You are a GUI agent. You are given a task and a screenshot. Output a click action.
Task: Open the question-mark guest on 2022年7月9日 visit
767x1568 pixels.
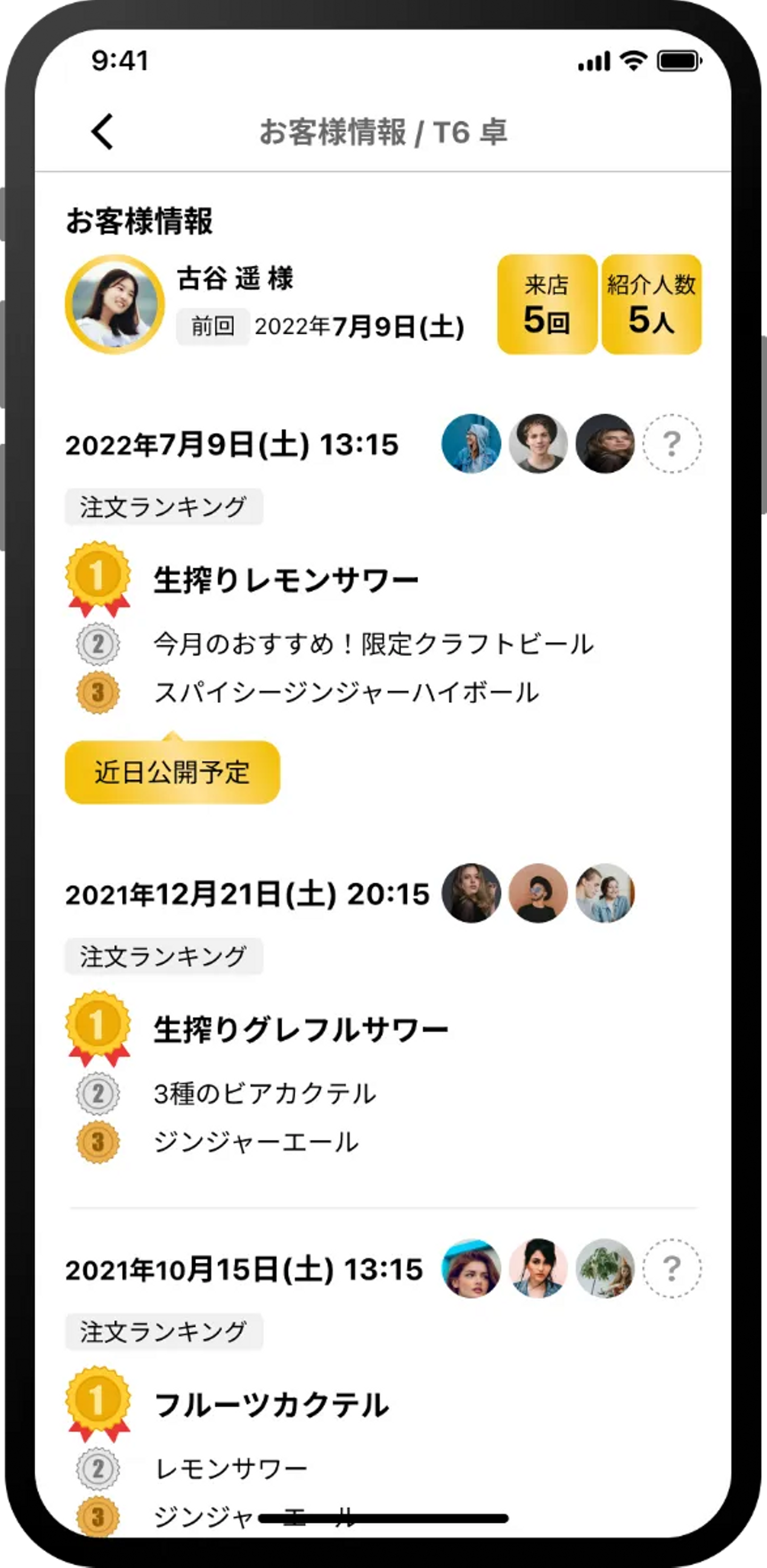(672, 444)
